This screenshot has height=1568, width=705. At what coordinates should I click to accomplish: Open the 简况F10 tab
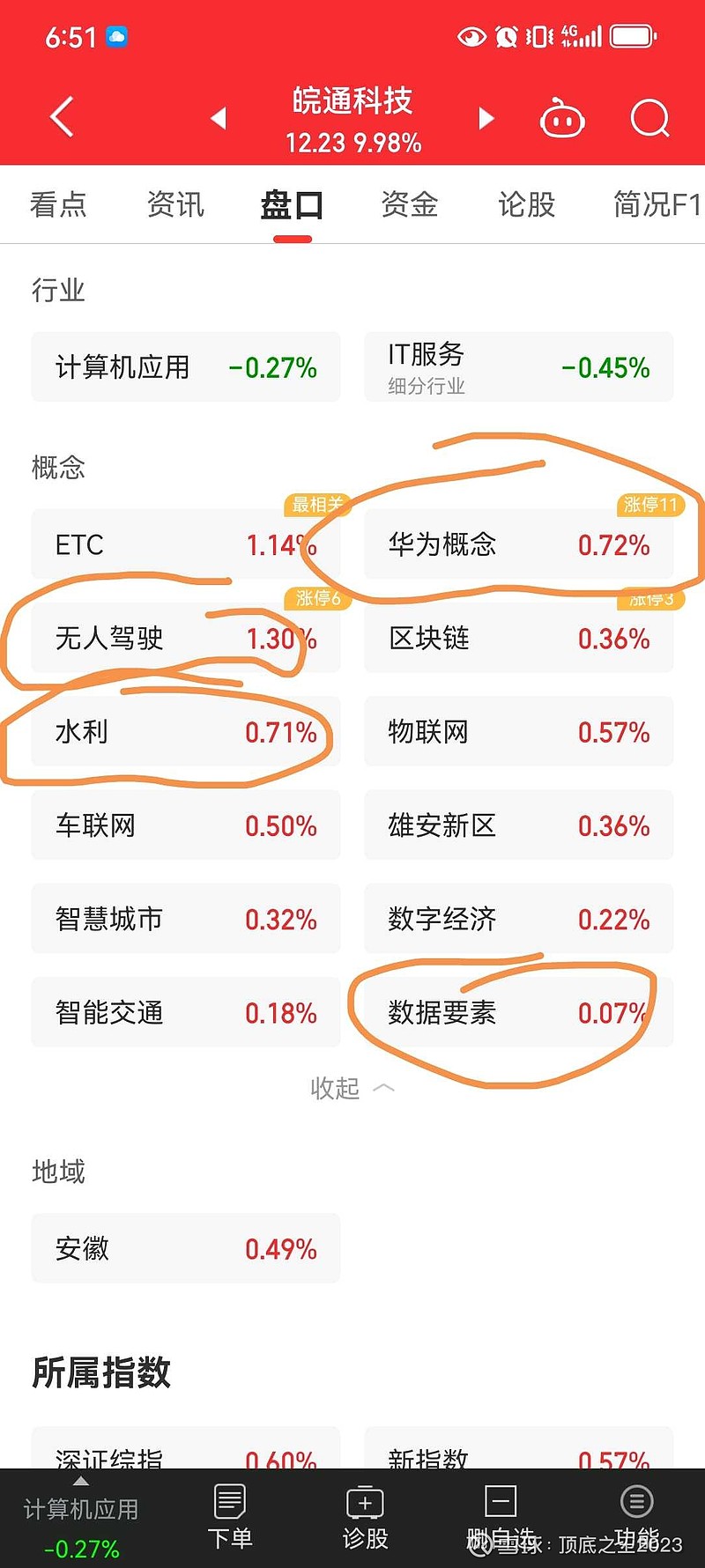(x=657, y=204)
